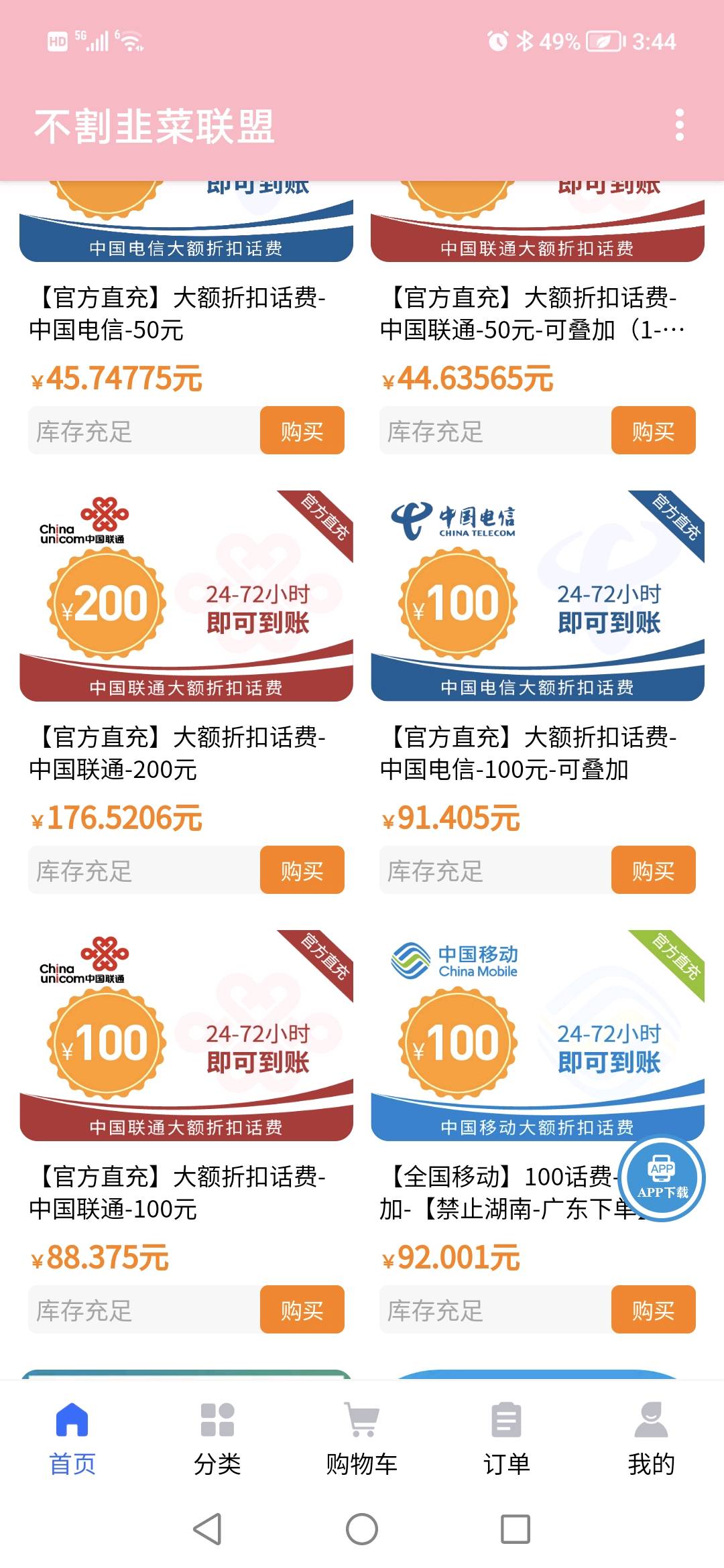Buy the 中国联通-100元 recharge
This screenshot has width=724, height=1568.
[x=302, y=1310]
